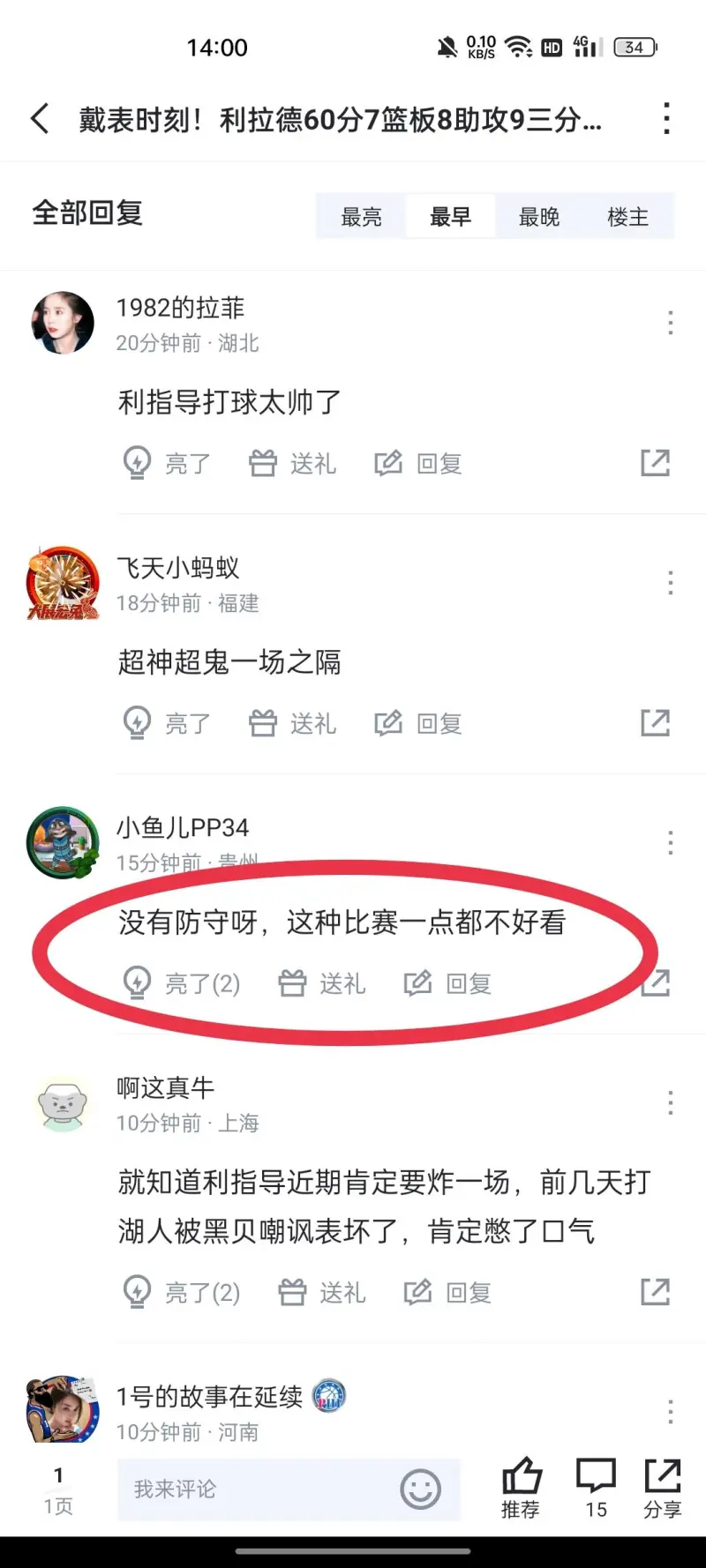Recommend this post with 推荐
This screenshot has height=1568, width=706.
click(521, 1488)
